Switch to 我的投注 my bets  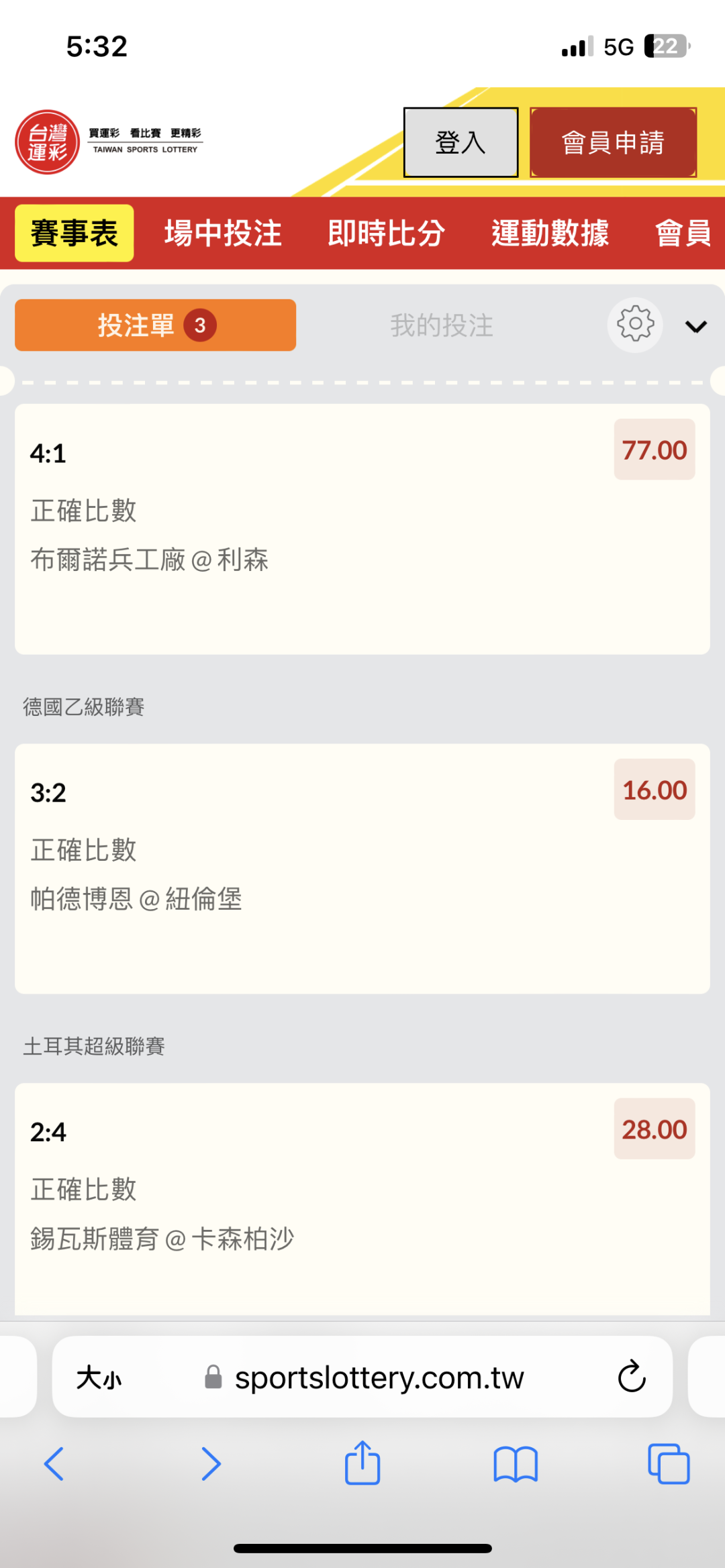click(x=442, y=325)
